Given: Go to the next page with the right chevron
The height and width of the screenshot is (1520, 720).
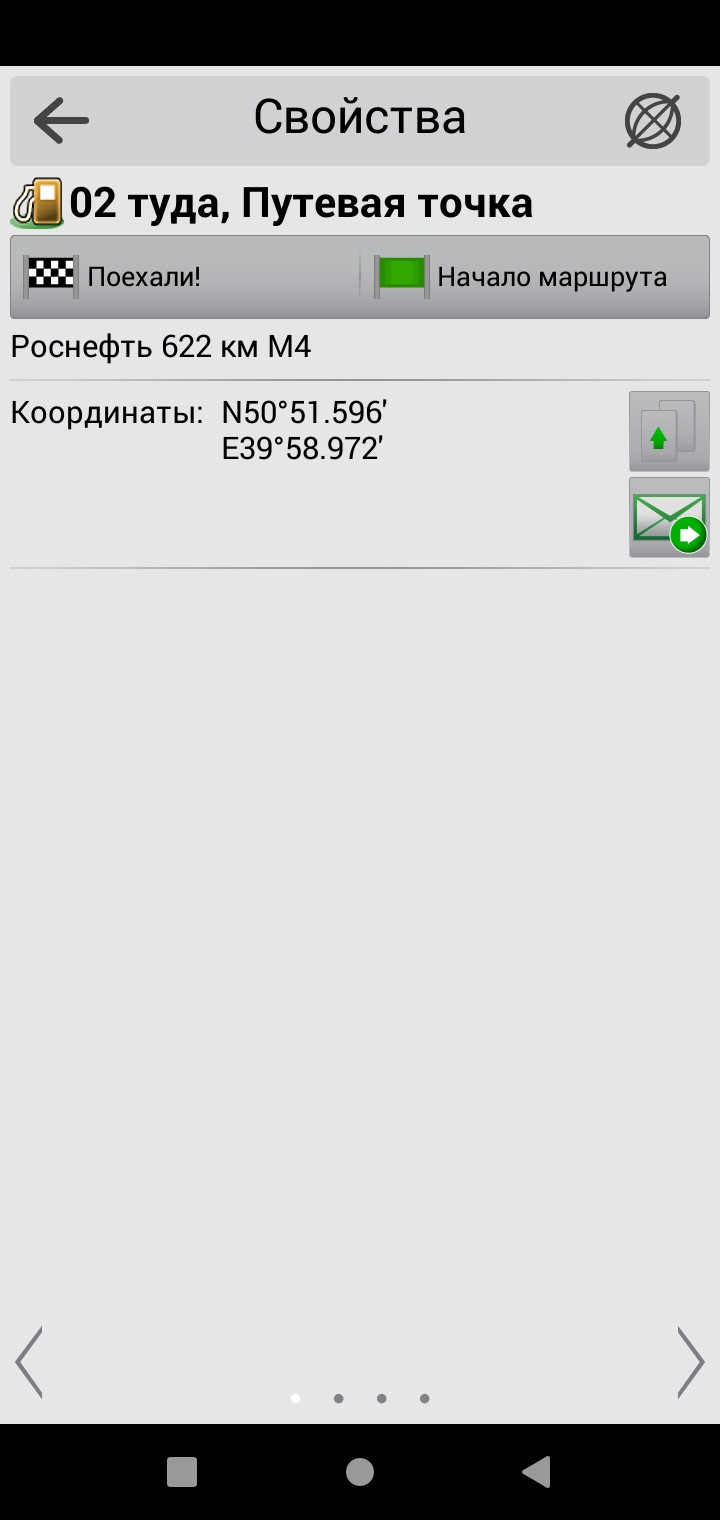Looking at the screenshot, I should tap(690, 1361).
